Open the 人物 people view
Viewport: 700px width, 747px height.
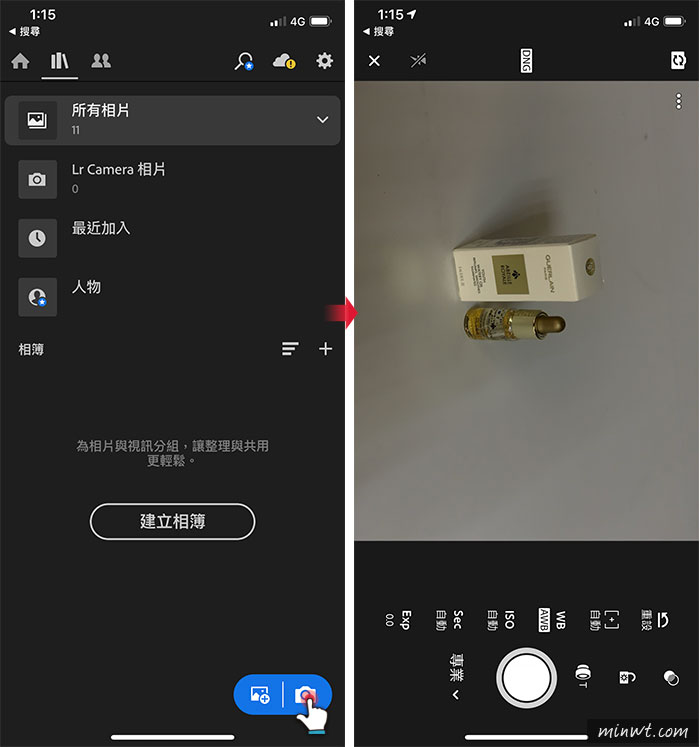(85, 297)
